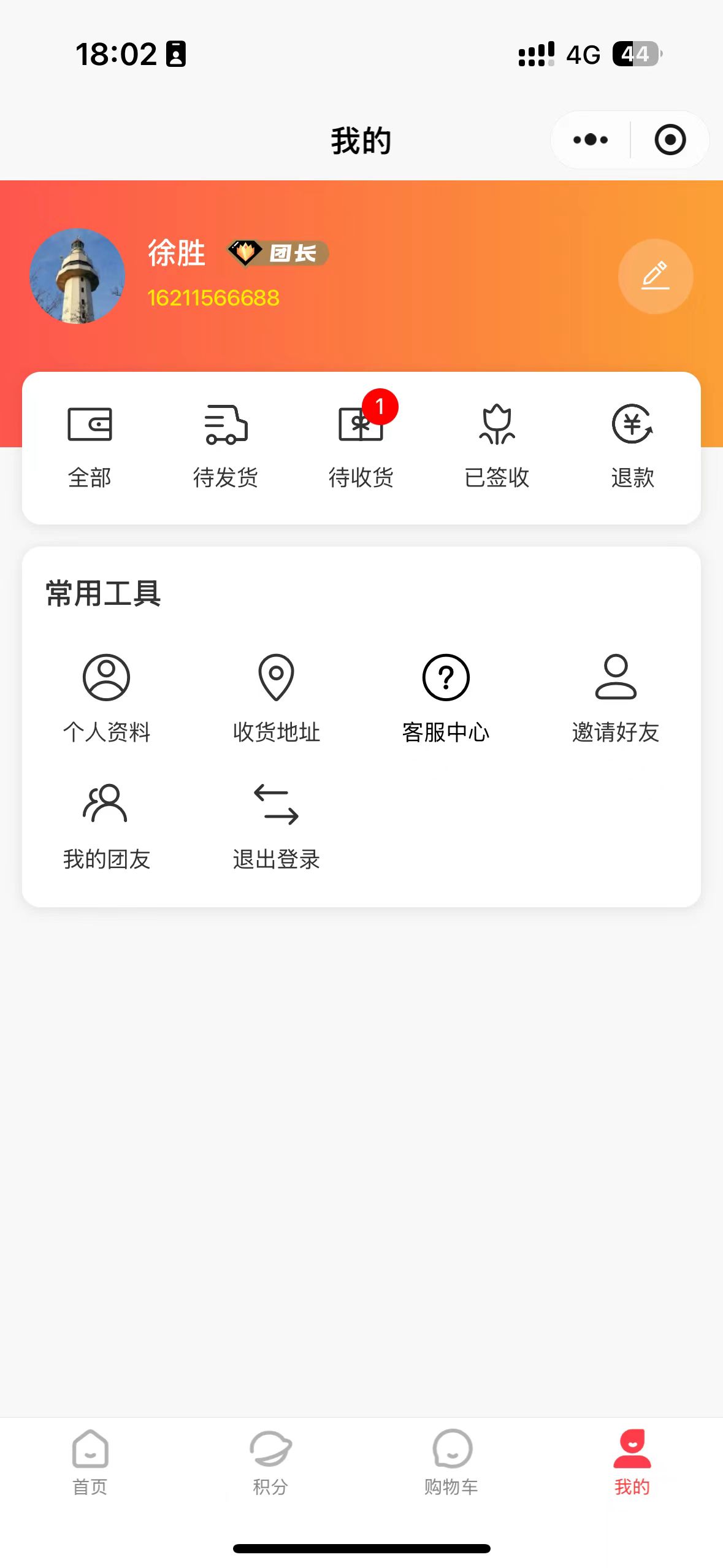This screenshot has height=1568, width=723.
Task: View 退款 refund orders
Action: coord(632,445)
